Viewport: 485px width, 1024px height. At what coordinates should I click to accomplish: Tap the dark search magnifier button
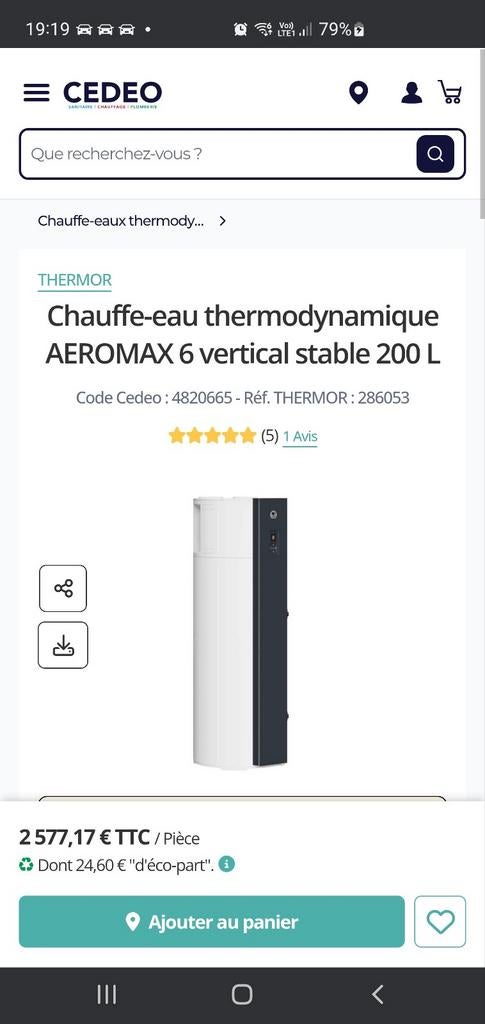[435, 154]
